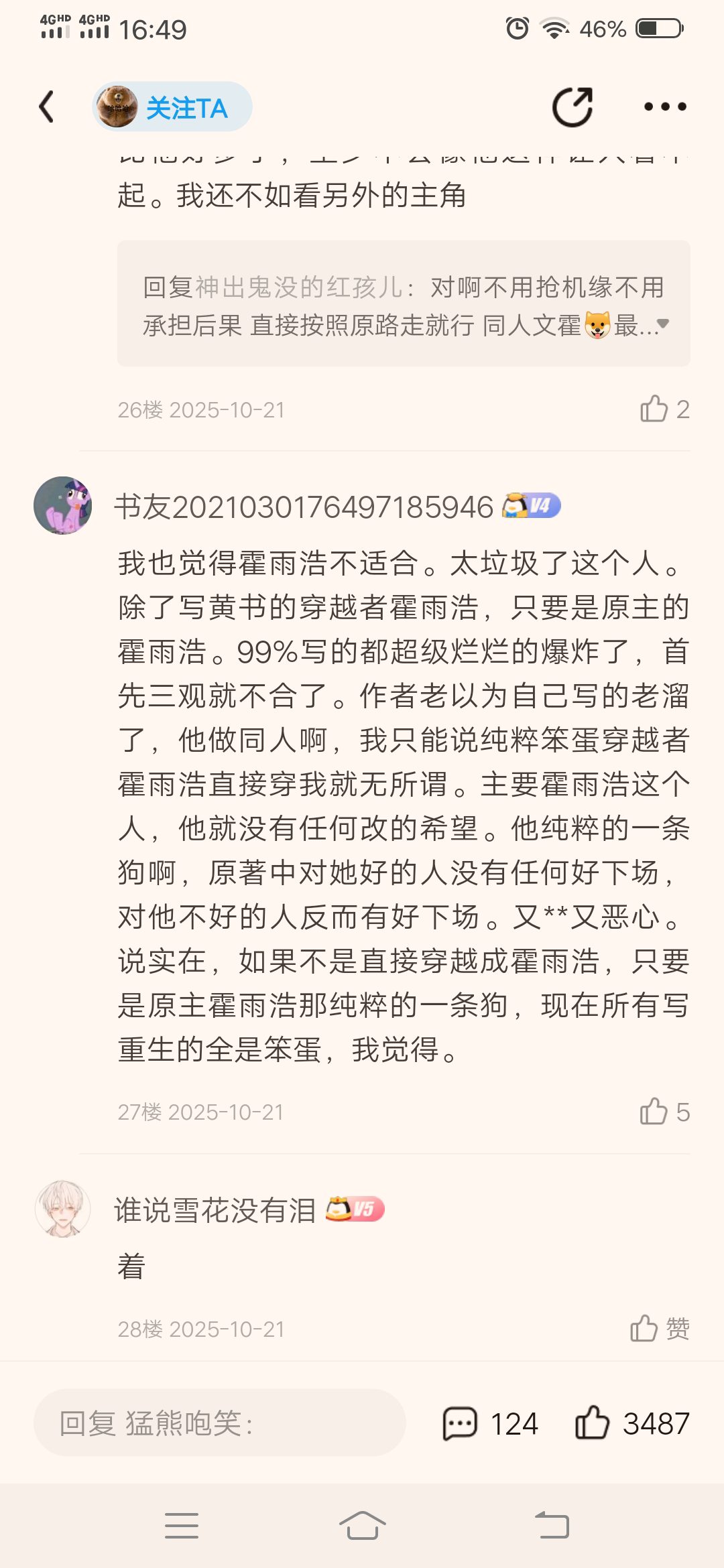Open the system recent apps menu
724x1568 pixels.
pos(182,1526)
